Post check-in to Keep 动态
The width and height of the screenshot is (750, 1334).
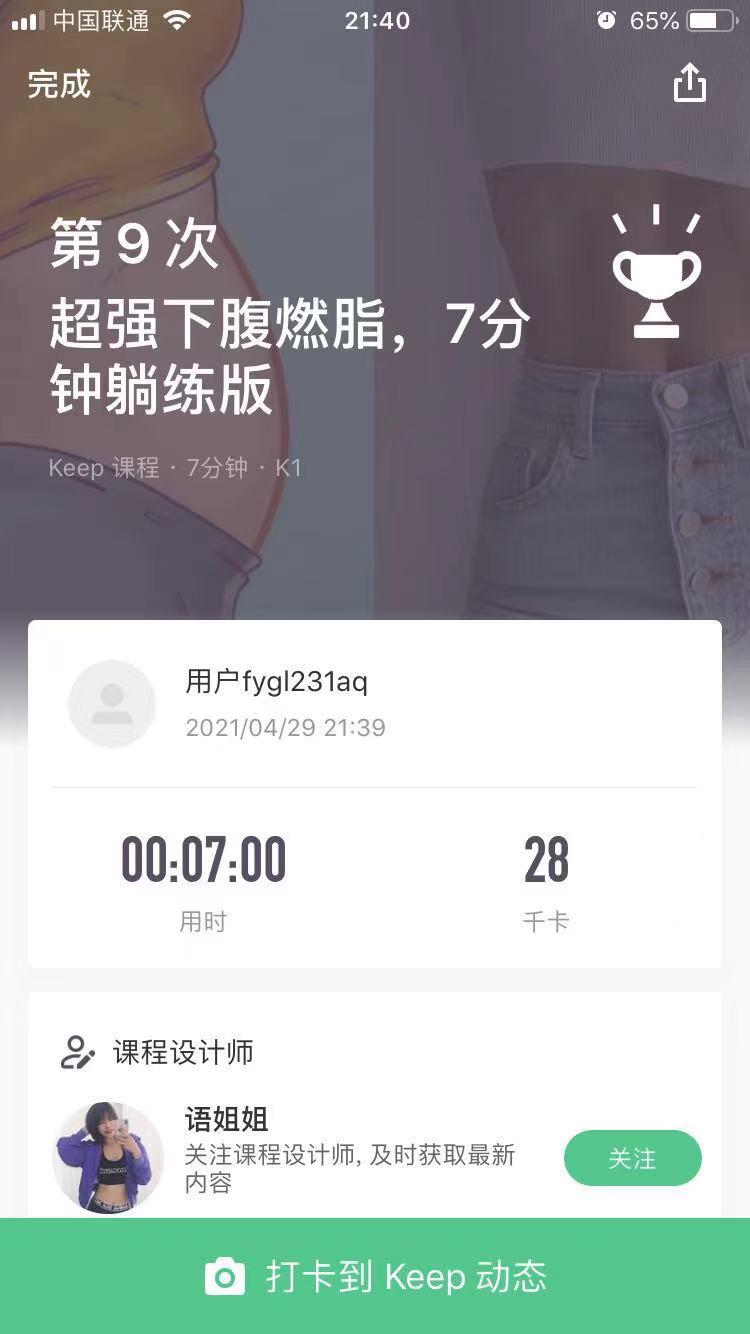[375, 1276]
